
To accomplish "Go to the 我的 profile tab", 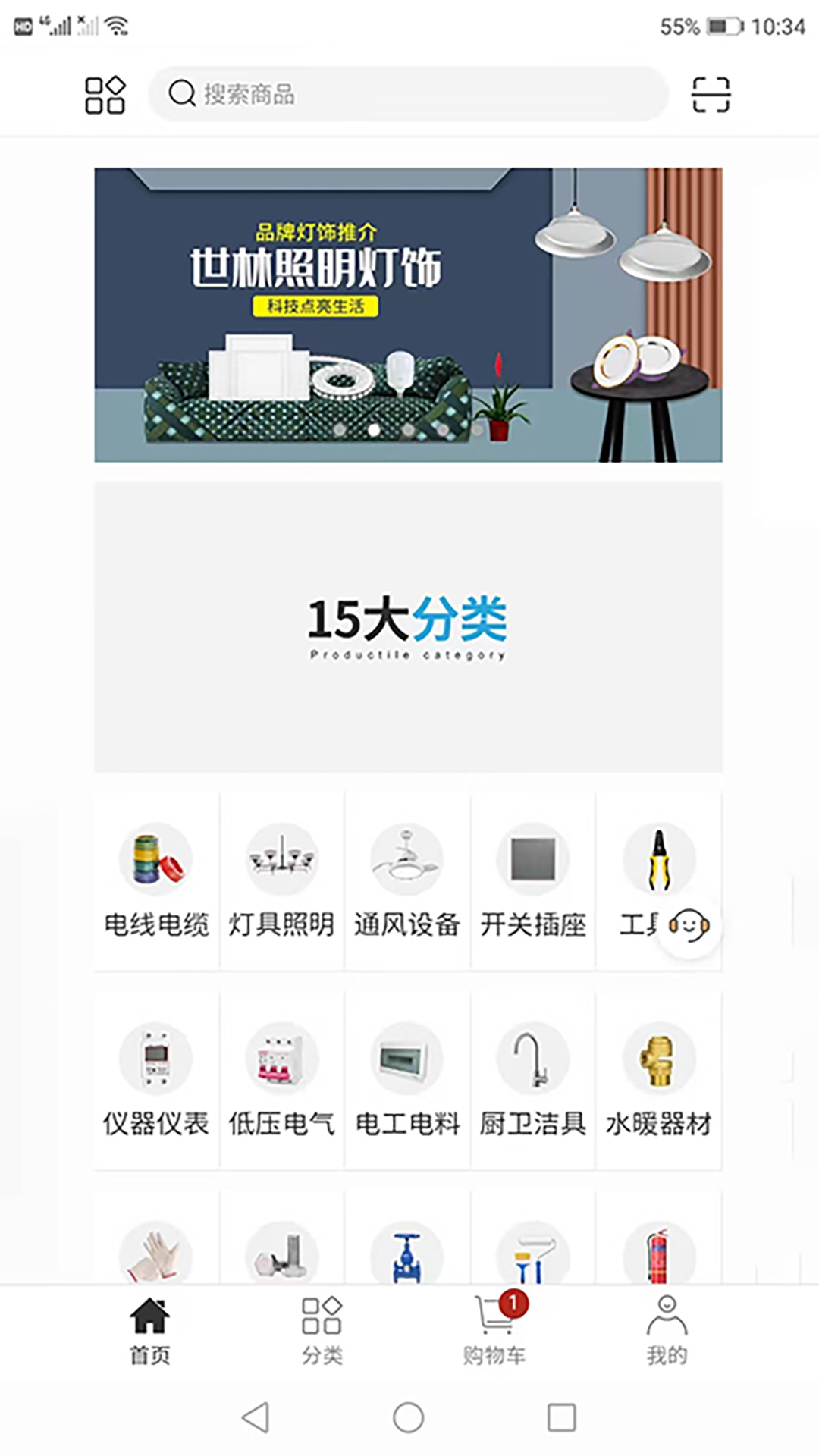I will tap(667, 1329).
